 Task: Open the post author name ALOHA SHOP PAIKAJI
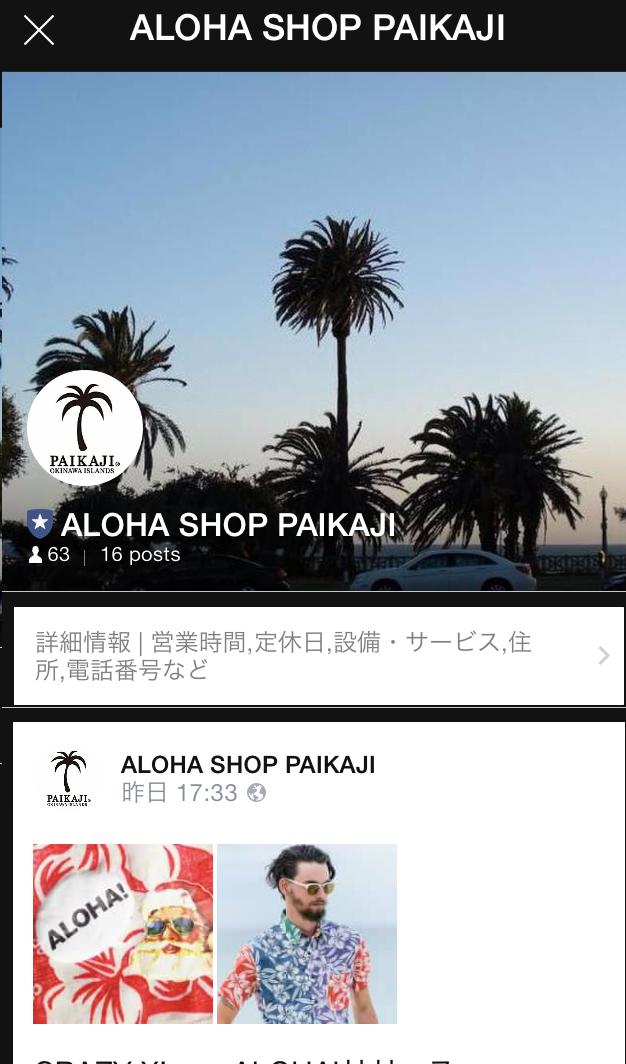[248, 765]
